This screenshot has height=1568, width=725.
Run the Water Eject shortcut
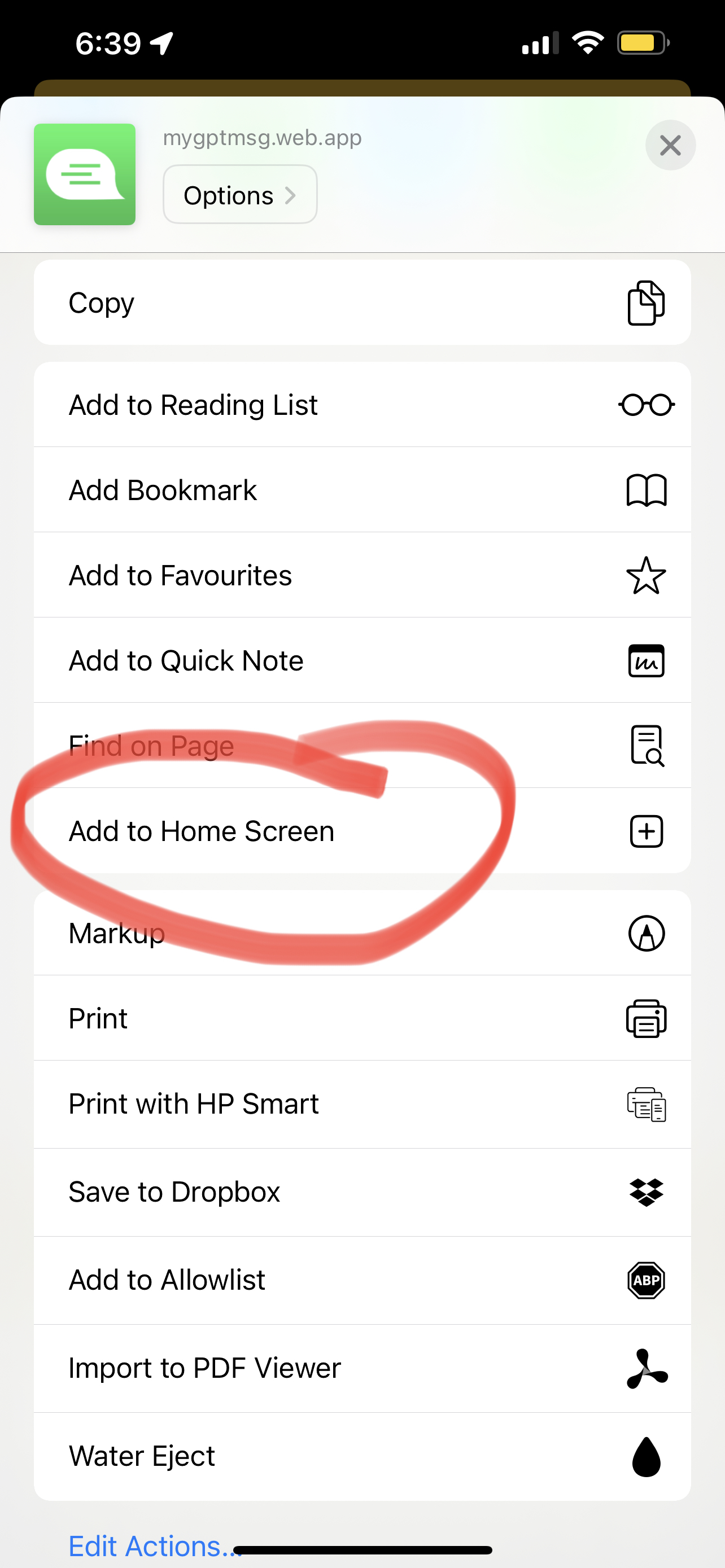point(362,1456)
